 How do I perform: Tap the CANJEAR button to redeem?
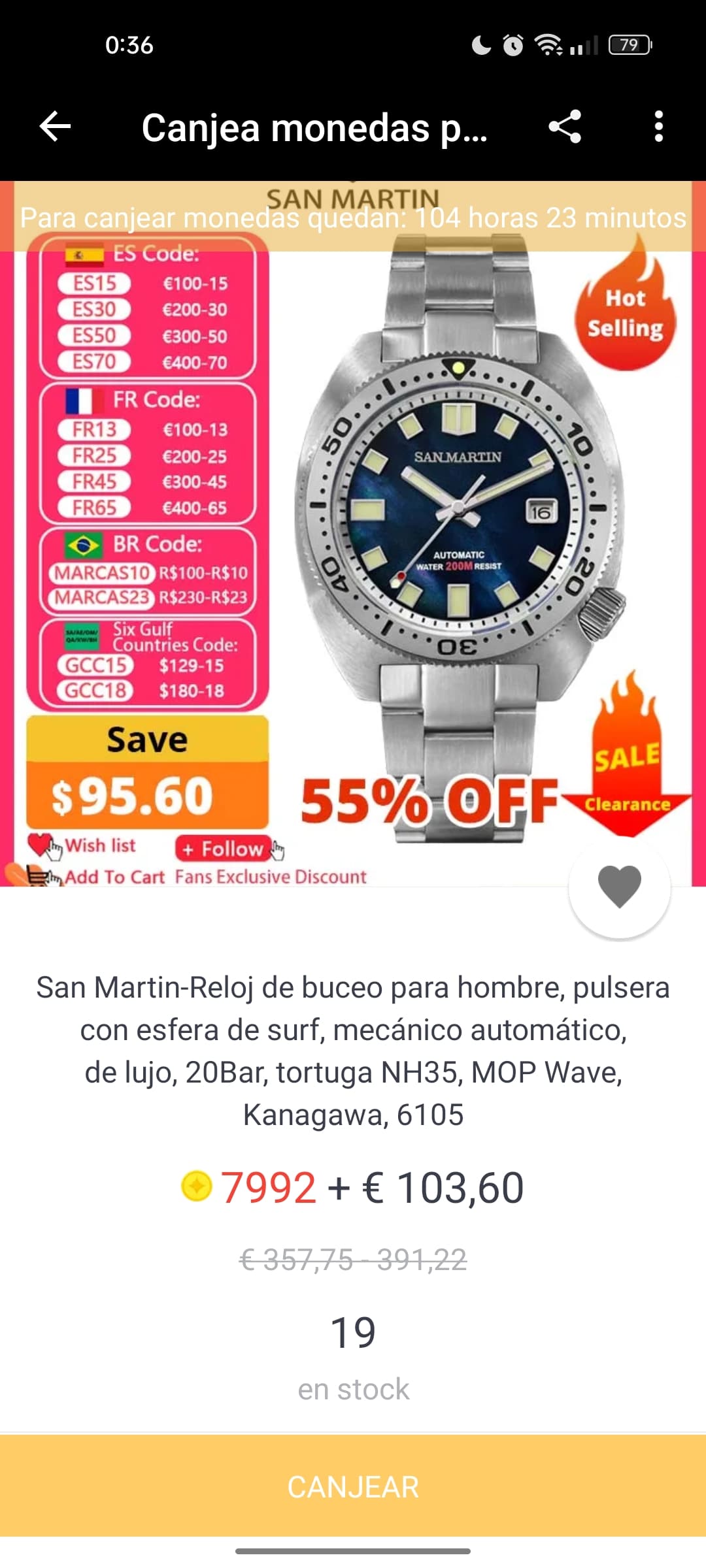(x=353, y=1487)
